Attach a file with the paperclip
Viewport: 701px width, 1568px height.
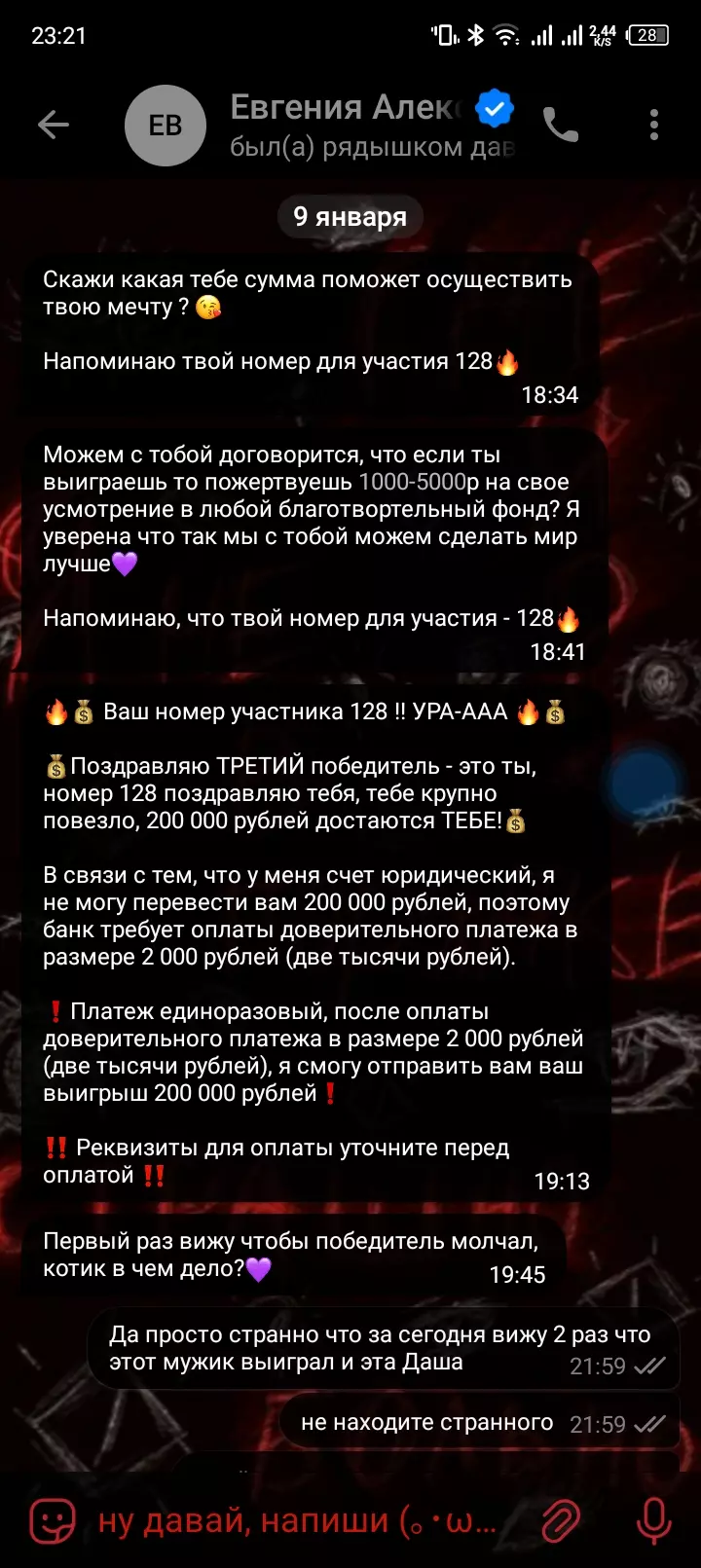pyautogui.click(x=561, y=1519)
